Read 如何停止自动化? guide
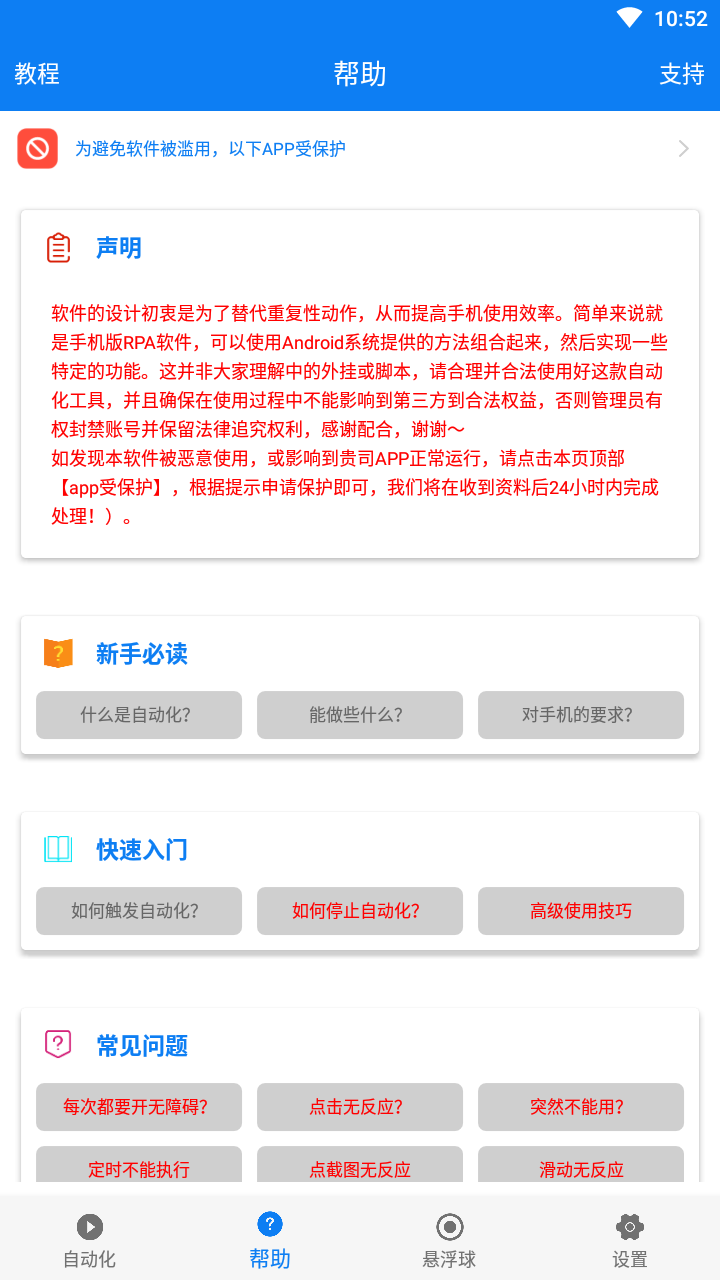Viewport: 720px width, 1280px height. [x=360, y=911]
